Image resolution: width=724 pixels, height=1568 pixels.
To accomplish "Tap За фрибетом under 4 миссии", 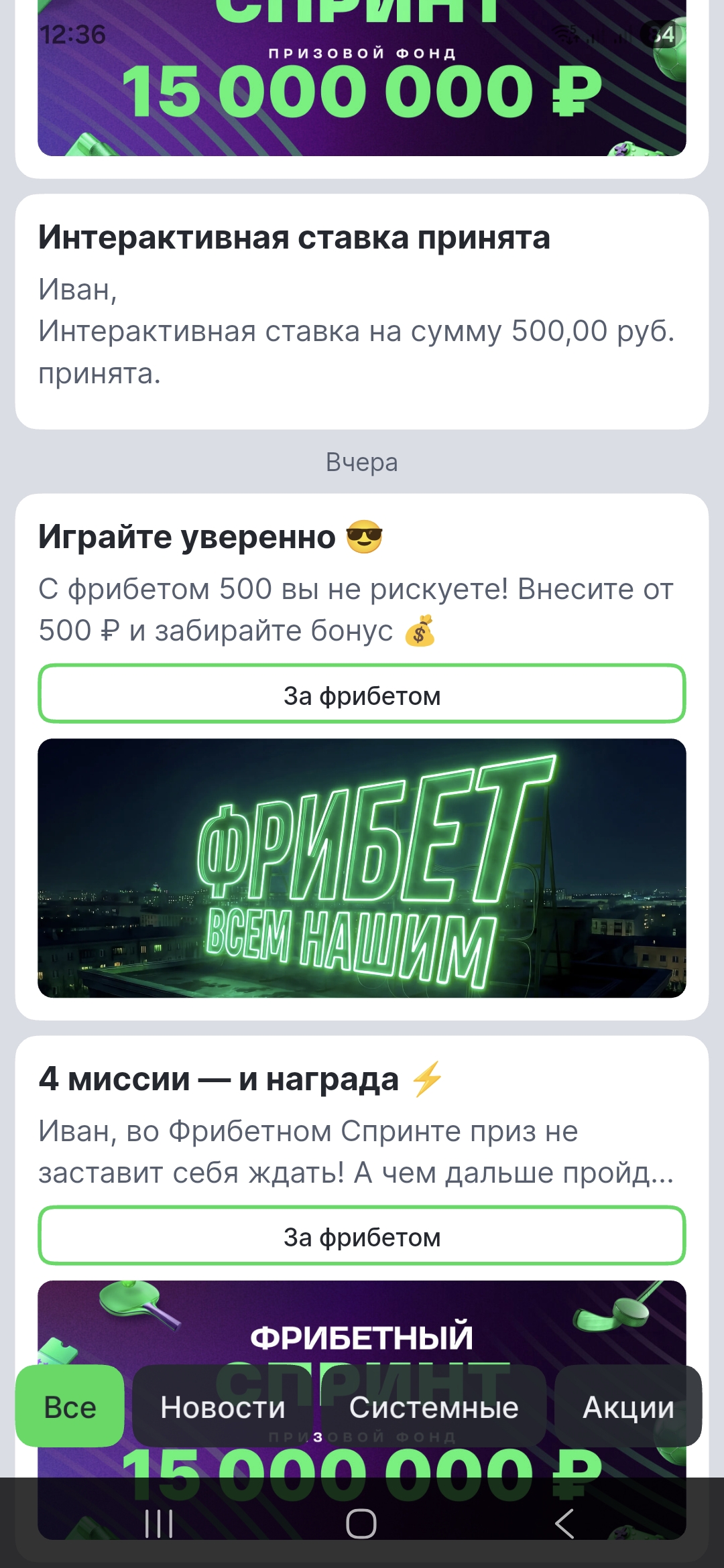I will 362,1236.
